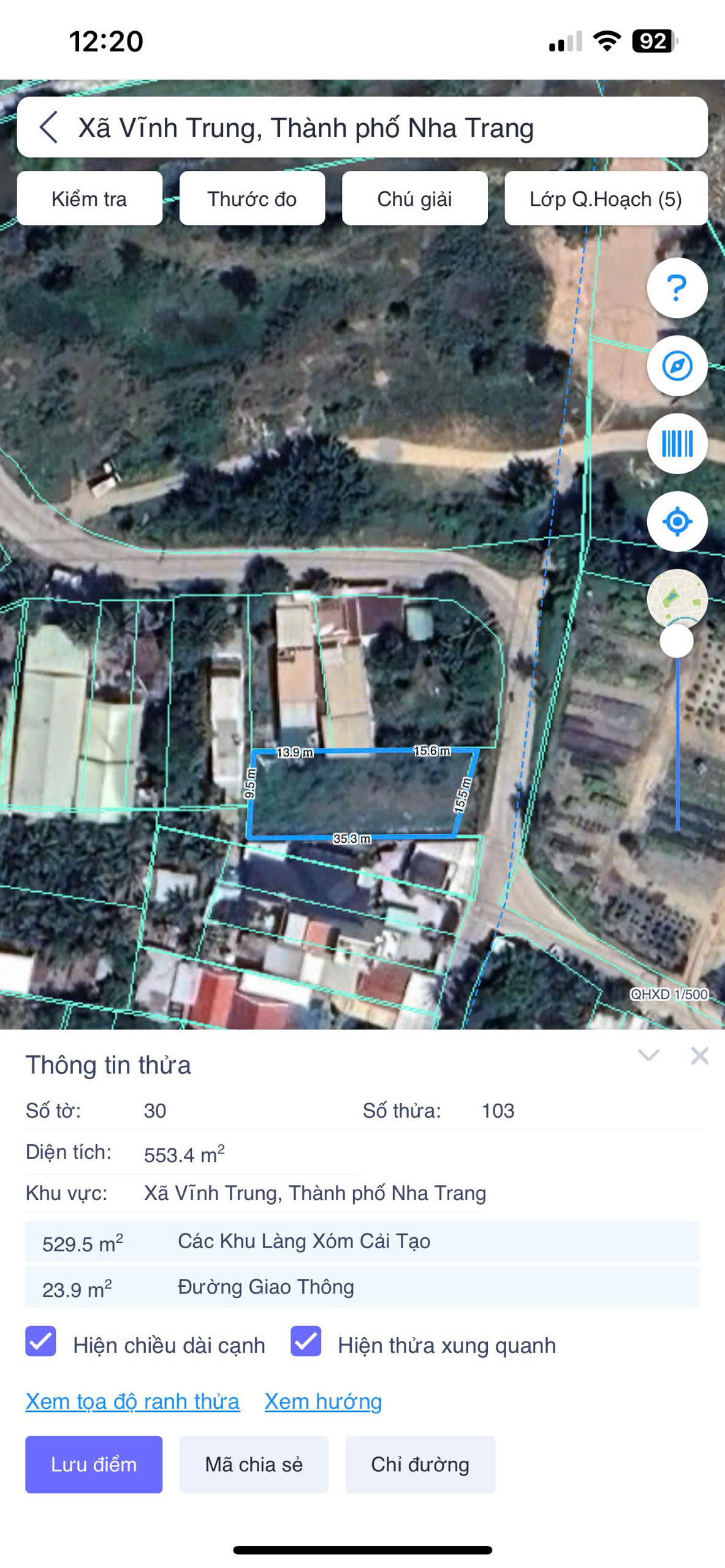Screen dimensions: 725x1568
Task: Open Lớp Q.Hoạch (5) layers
Action: pos(605,199)
